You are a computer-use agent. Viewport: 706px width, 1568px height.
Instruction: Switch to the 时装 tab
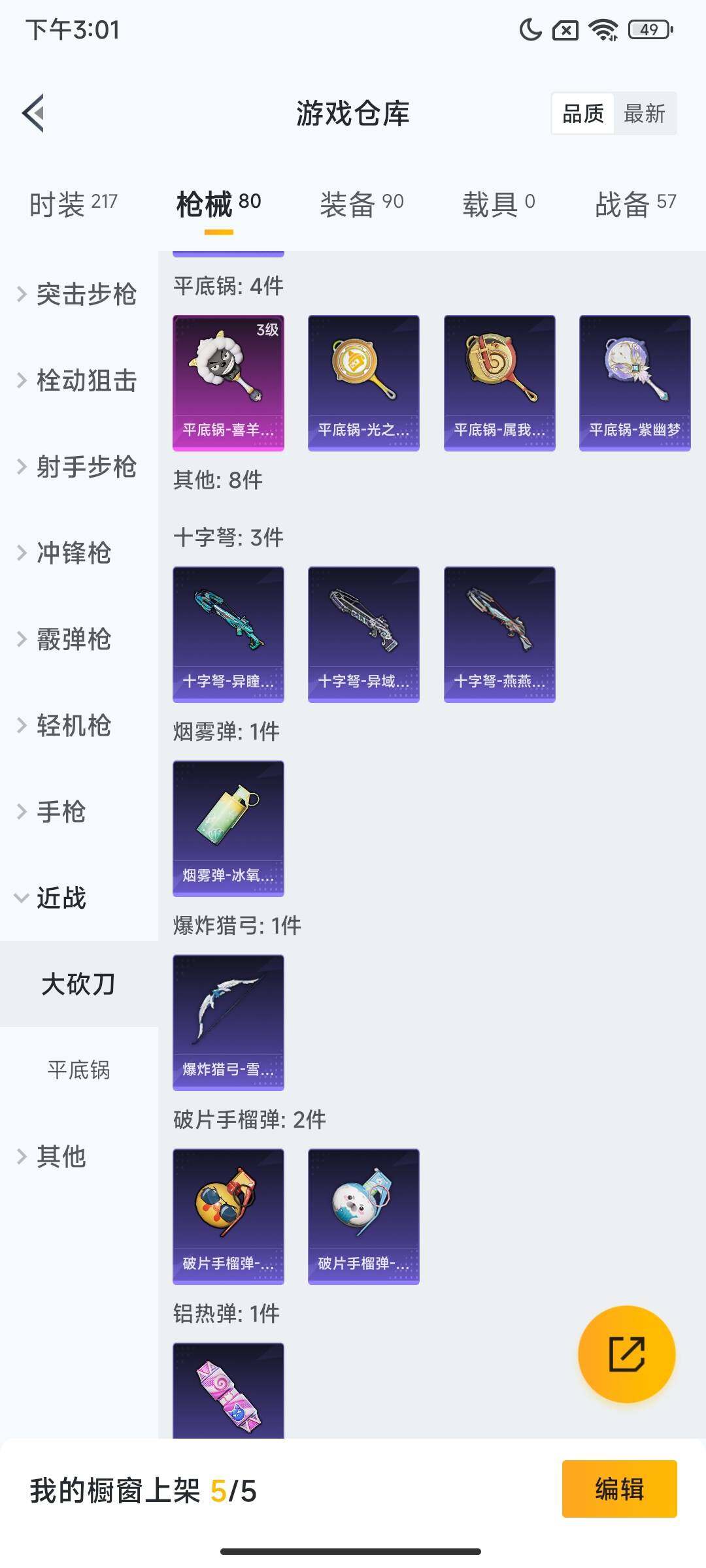click(72, 203)
